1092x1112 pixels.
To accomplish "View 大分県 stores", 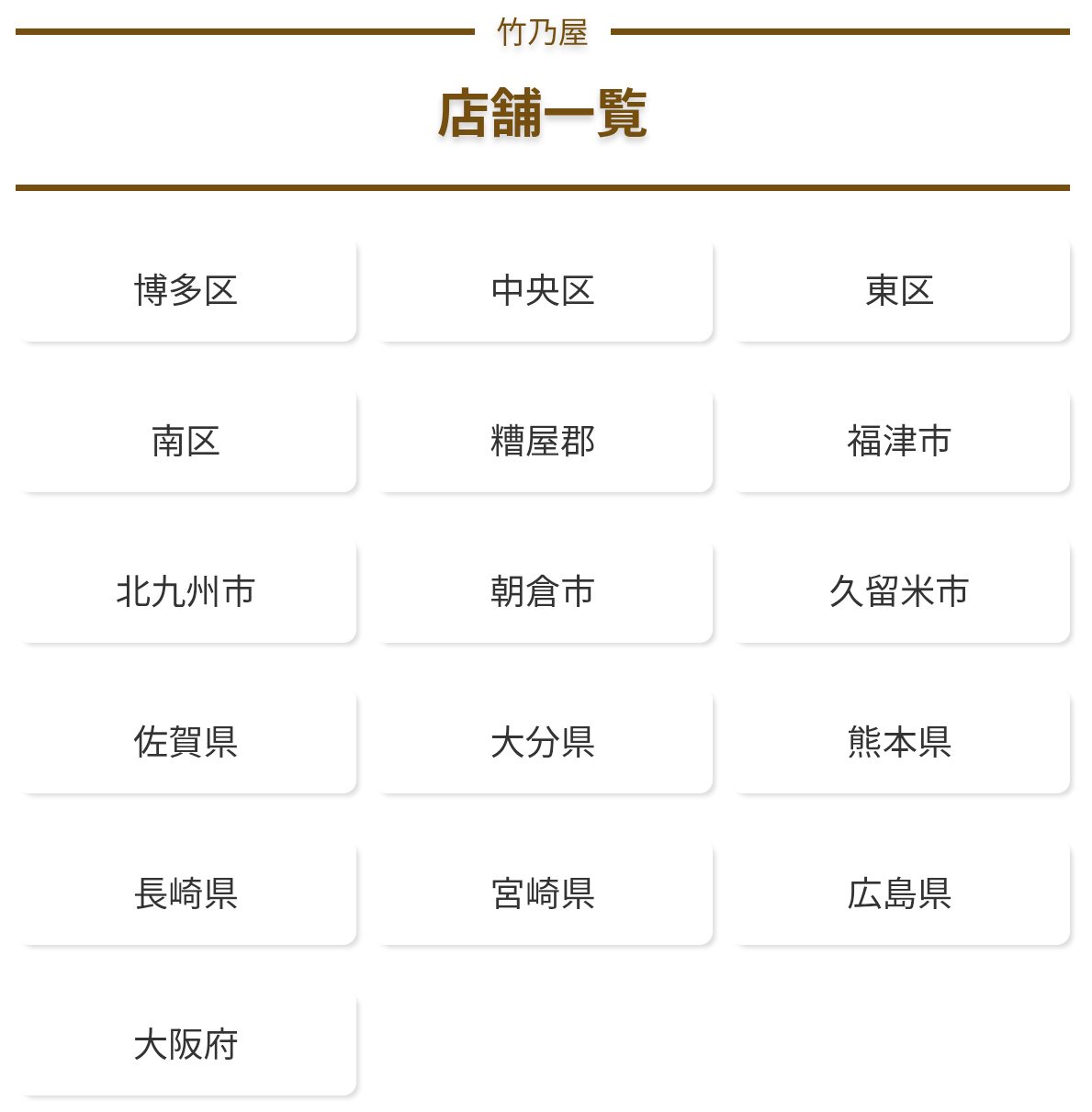I will click(x=543, y=743).
